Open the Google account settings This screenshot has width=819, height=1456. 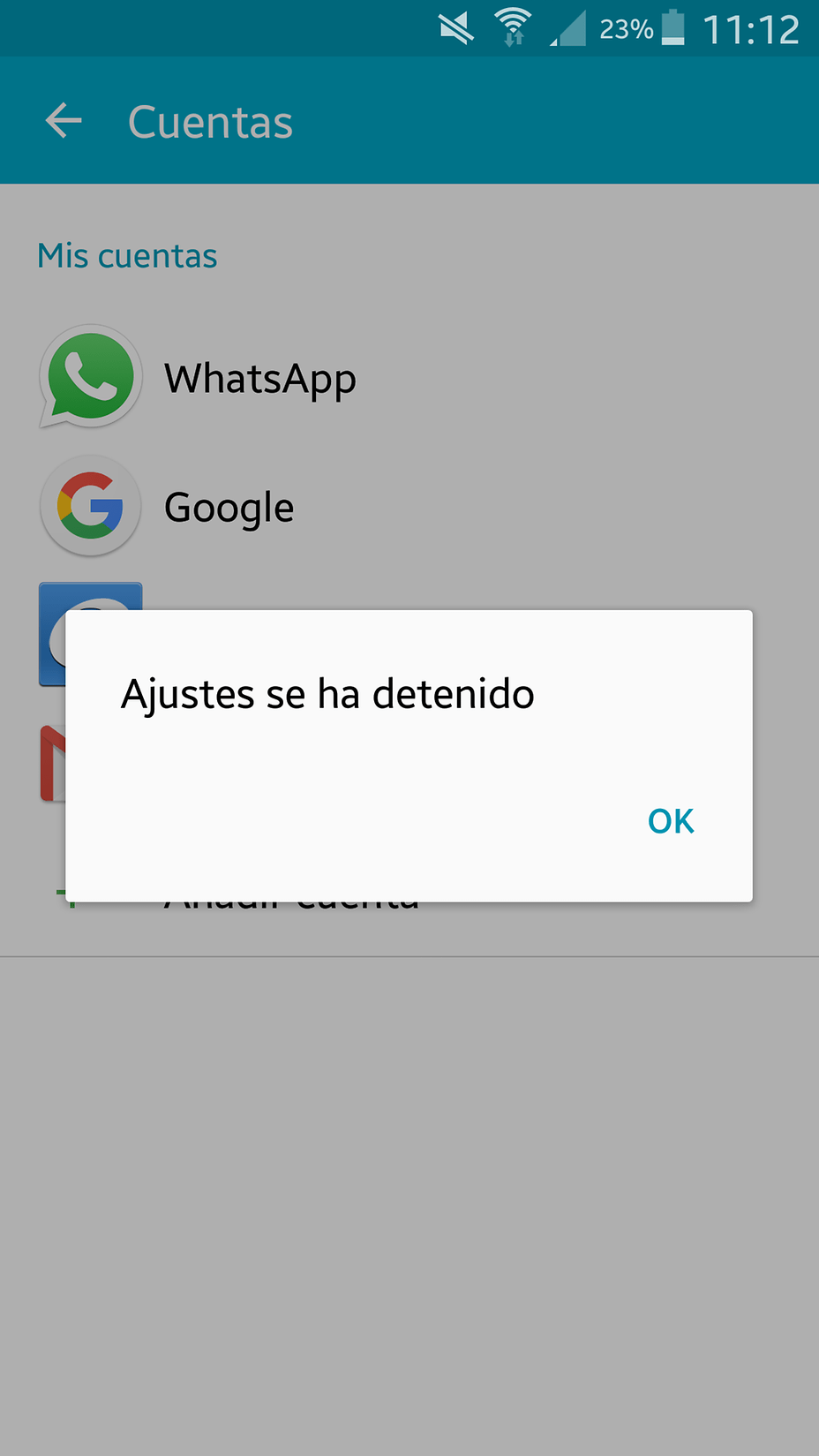click(229, 508)
